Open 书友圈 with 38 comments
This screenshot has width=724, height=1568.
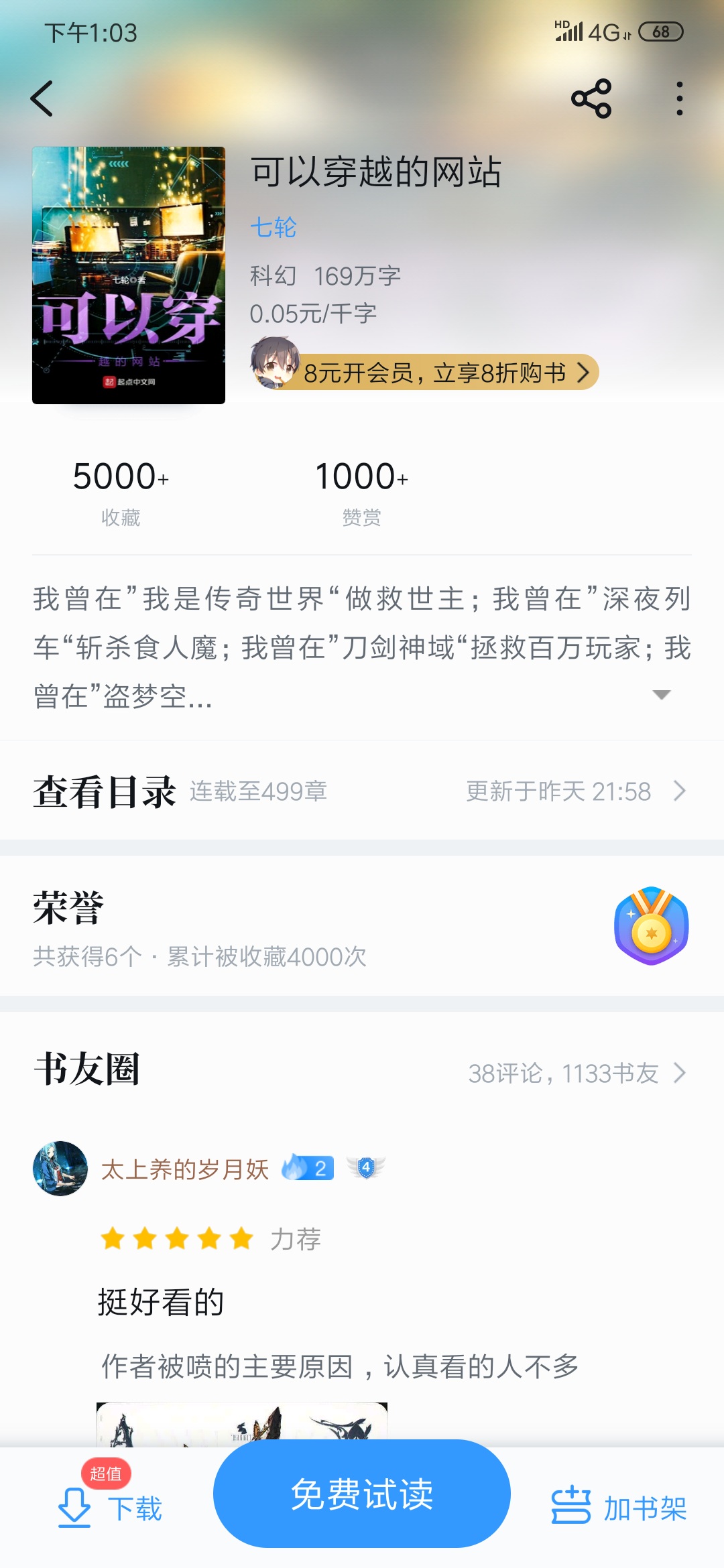[577, 1073]
